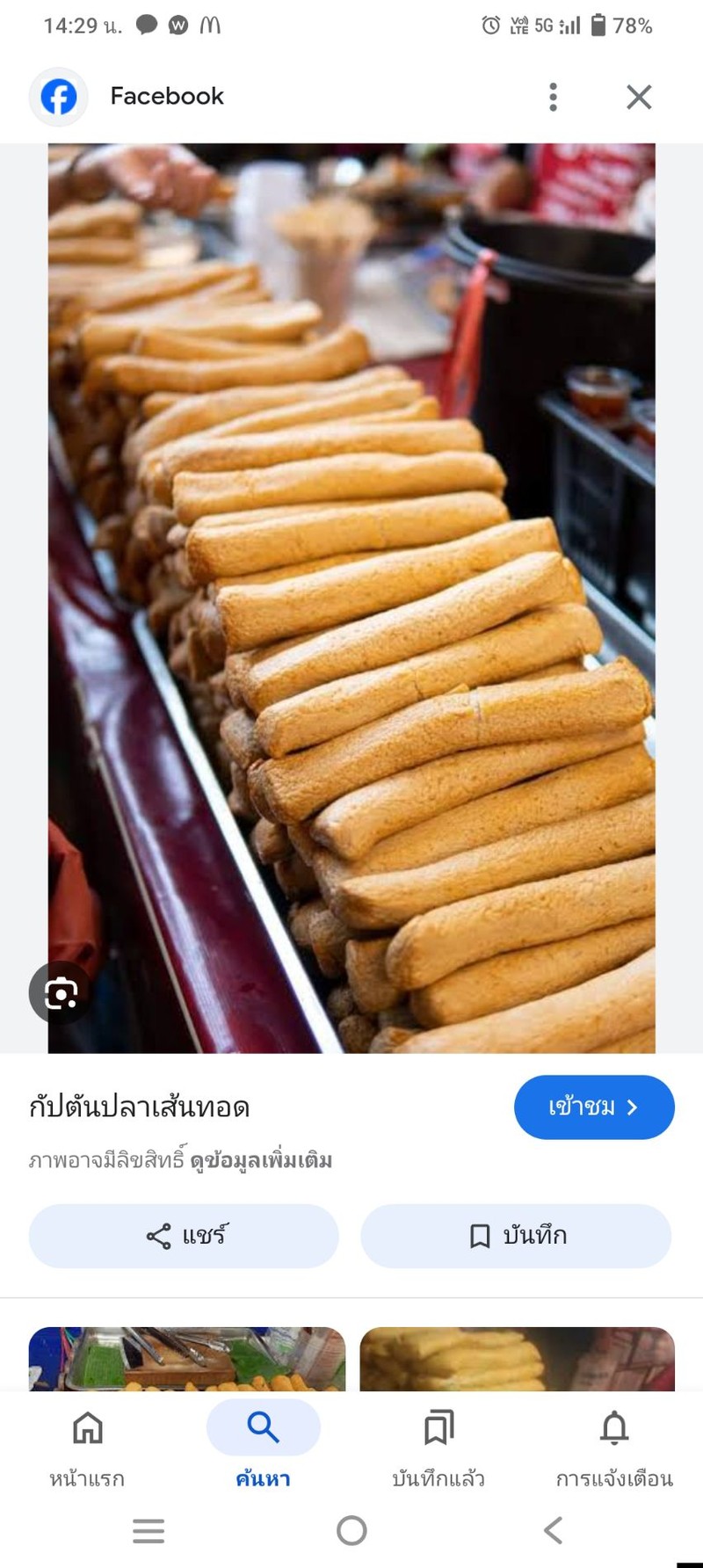Image resolution: width=703 pixels, height=1568 pixels.
Task: Save the image with บันทึก
Action: pyautogui.click(x=516, y=1236)
